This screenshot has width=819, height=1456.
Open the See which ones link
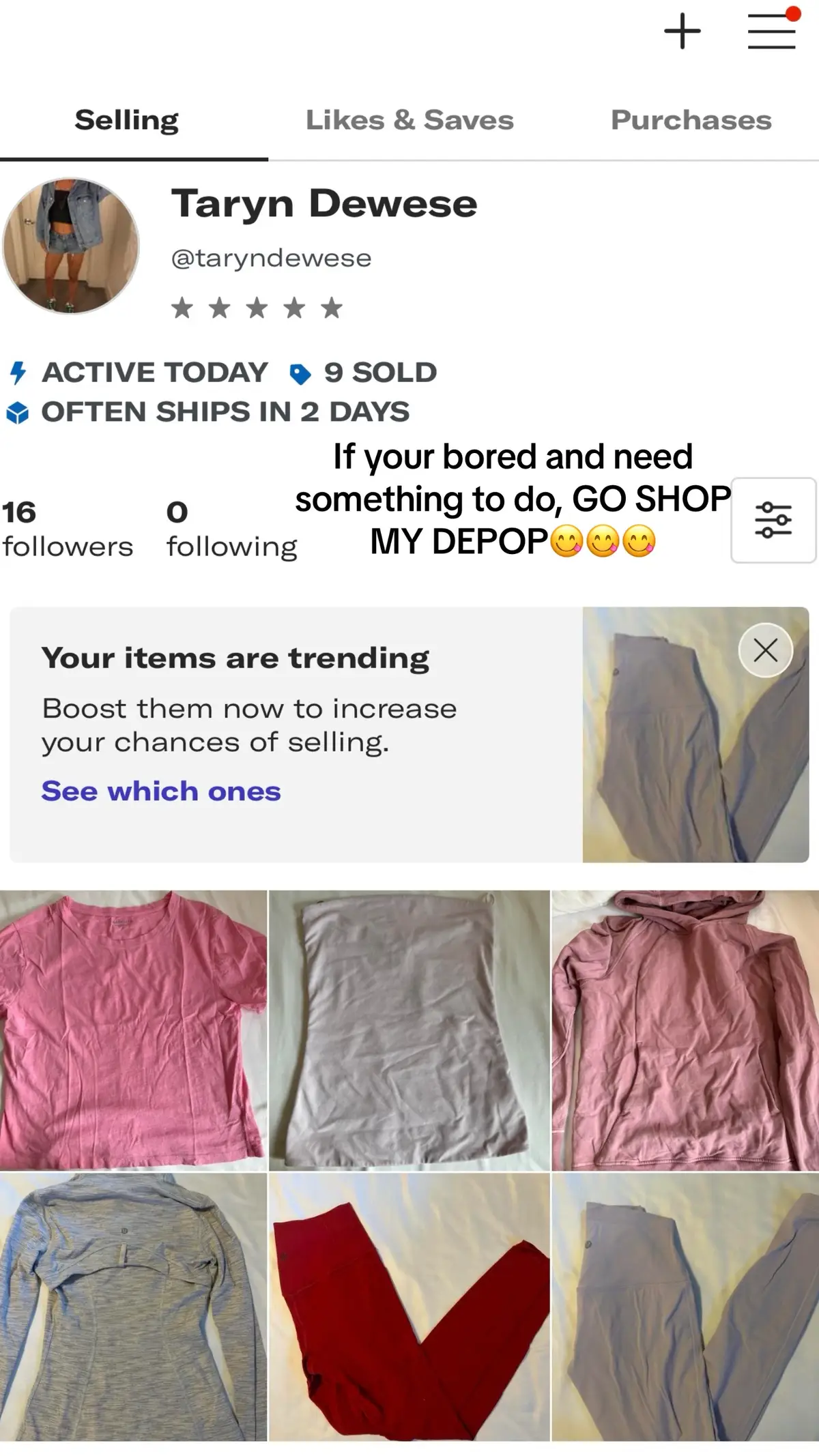161,791
